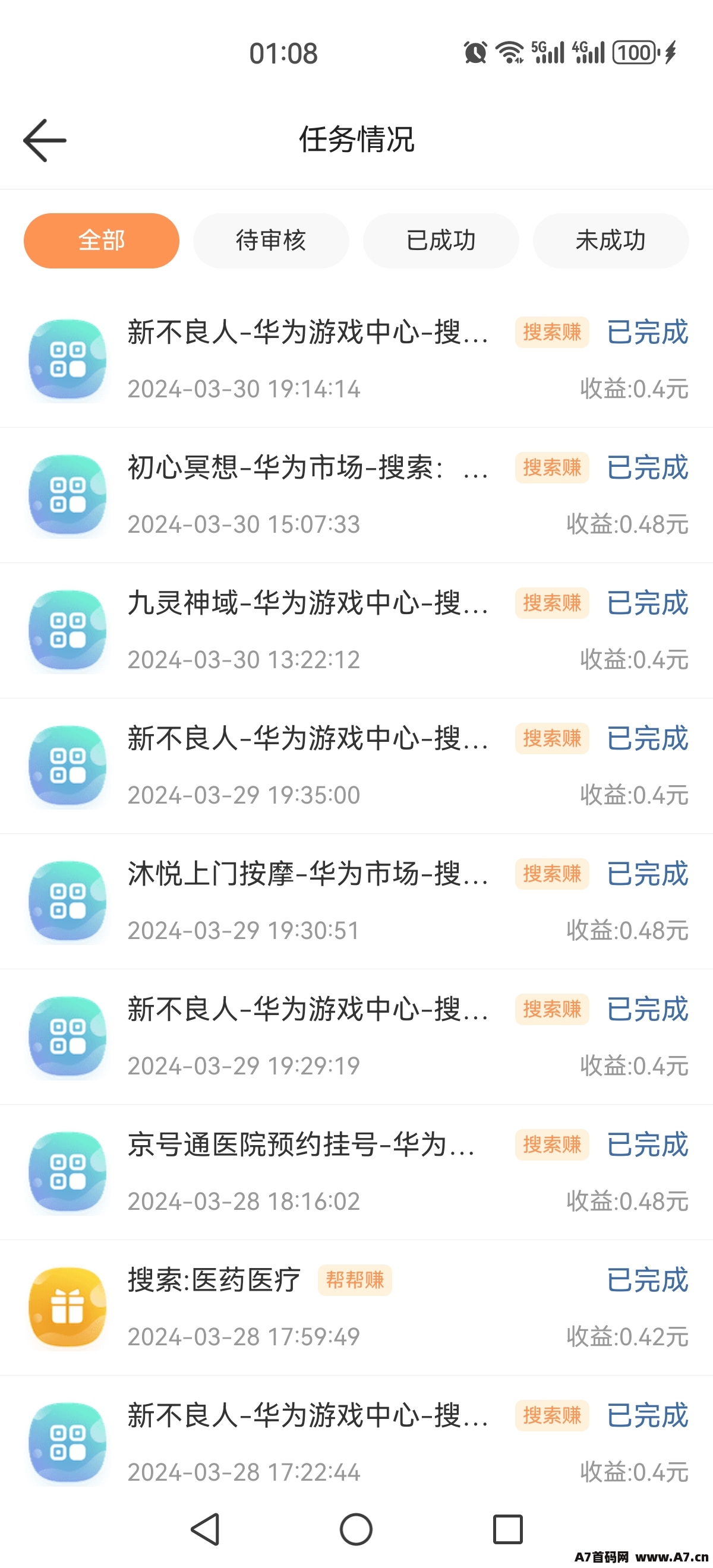Go back using the top-left arrow
The height and width of the screenshot is (1568, 713).
click(x=45, y=140)
